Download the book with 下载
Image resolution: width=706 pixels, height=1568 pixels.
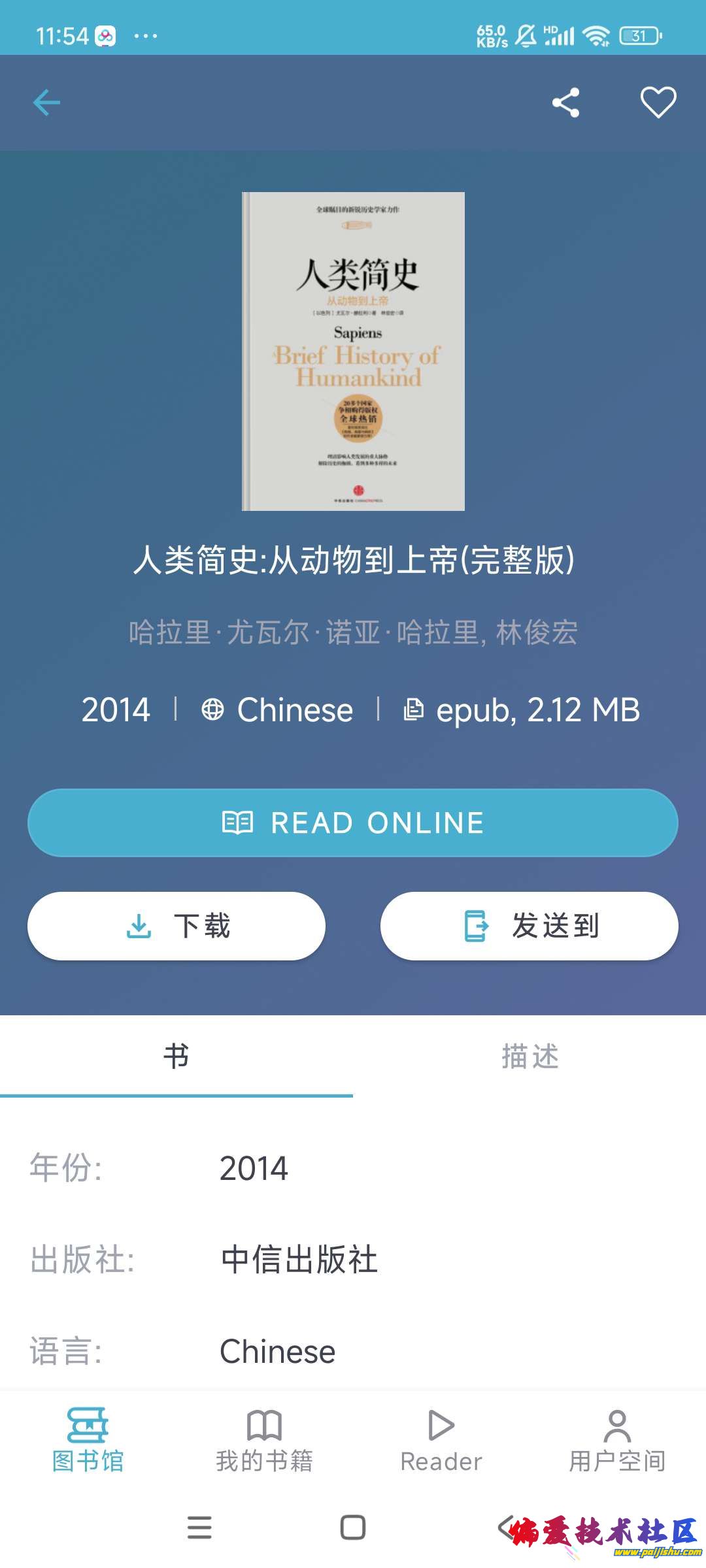pyautogui.click(x=176, y=926)
